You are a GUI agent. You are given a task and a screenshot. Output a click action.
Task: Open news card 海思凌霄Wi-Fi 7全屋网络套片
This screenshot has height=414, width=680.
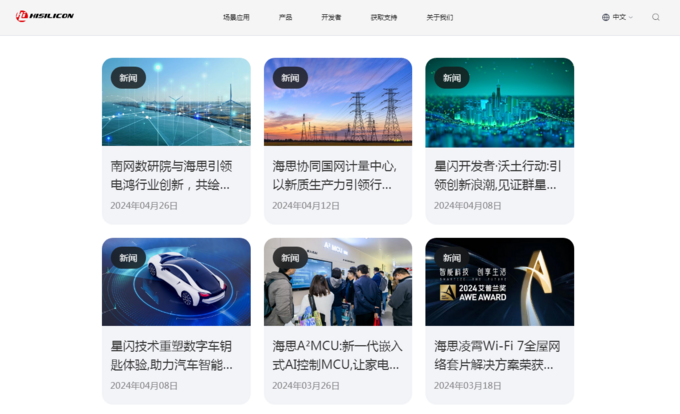coord(499,355)
